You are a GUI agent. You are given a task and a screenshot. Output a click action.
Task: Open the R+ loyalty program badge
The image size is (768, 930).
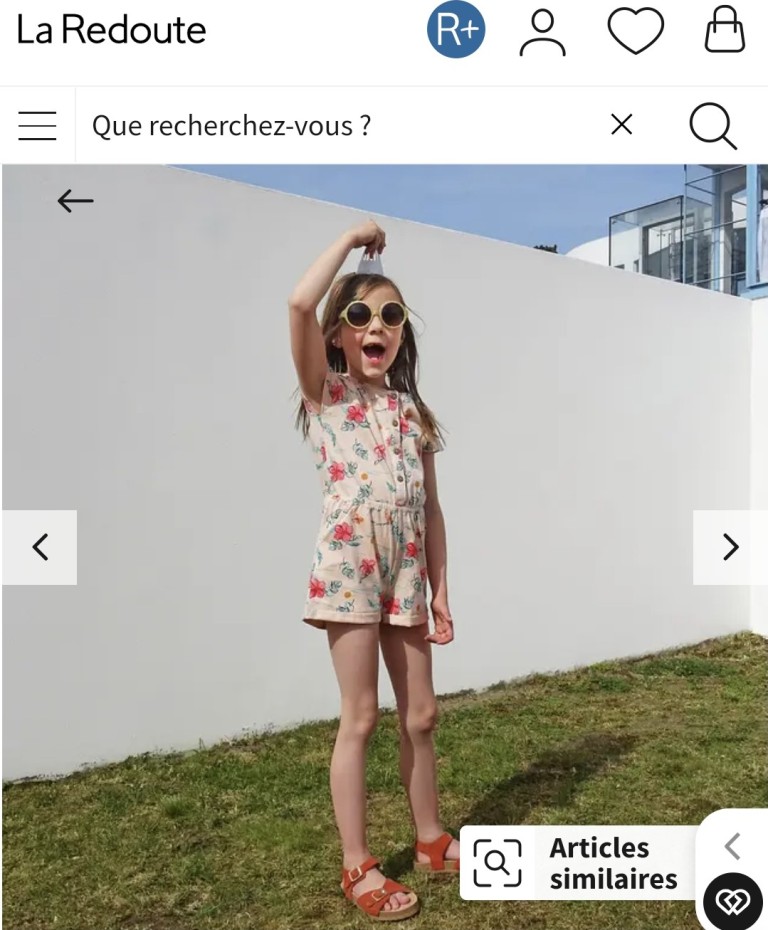pyautogui.click(x=456, y=31)
